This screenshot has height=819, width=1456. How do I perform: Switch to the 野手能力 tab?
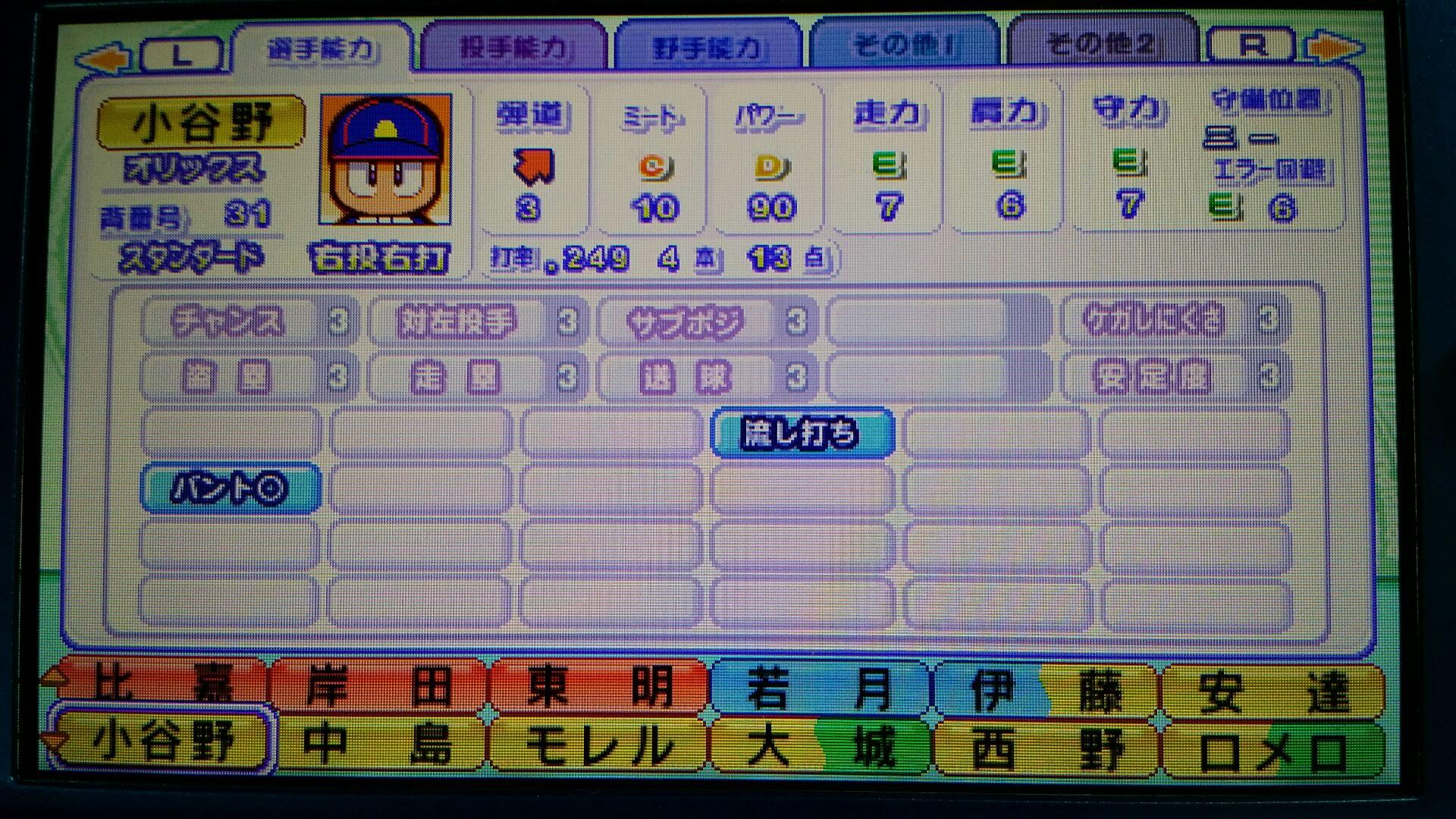707,47
